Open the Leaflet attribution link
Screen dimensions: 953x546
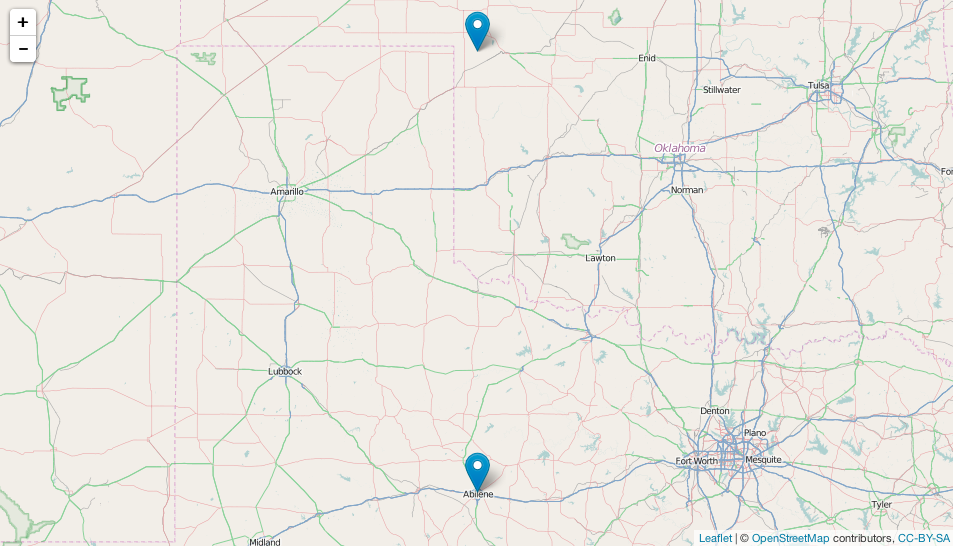point(715,538)
